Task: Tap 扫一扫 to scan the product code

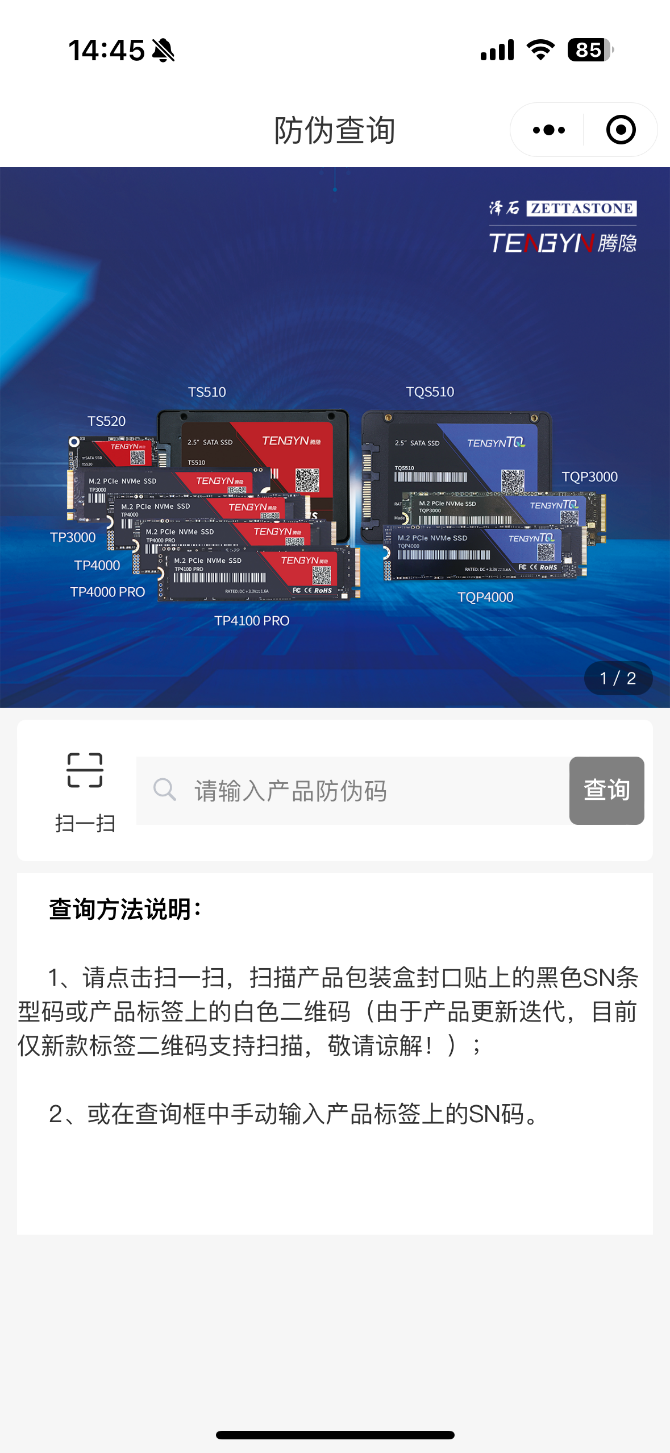Action: click(x=85, y=790)
